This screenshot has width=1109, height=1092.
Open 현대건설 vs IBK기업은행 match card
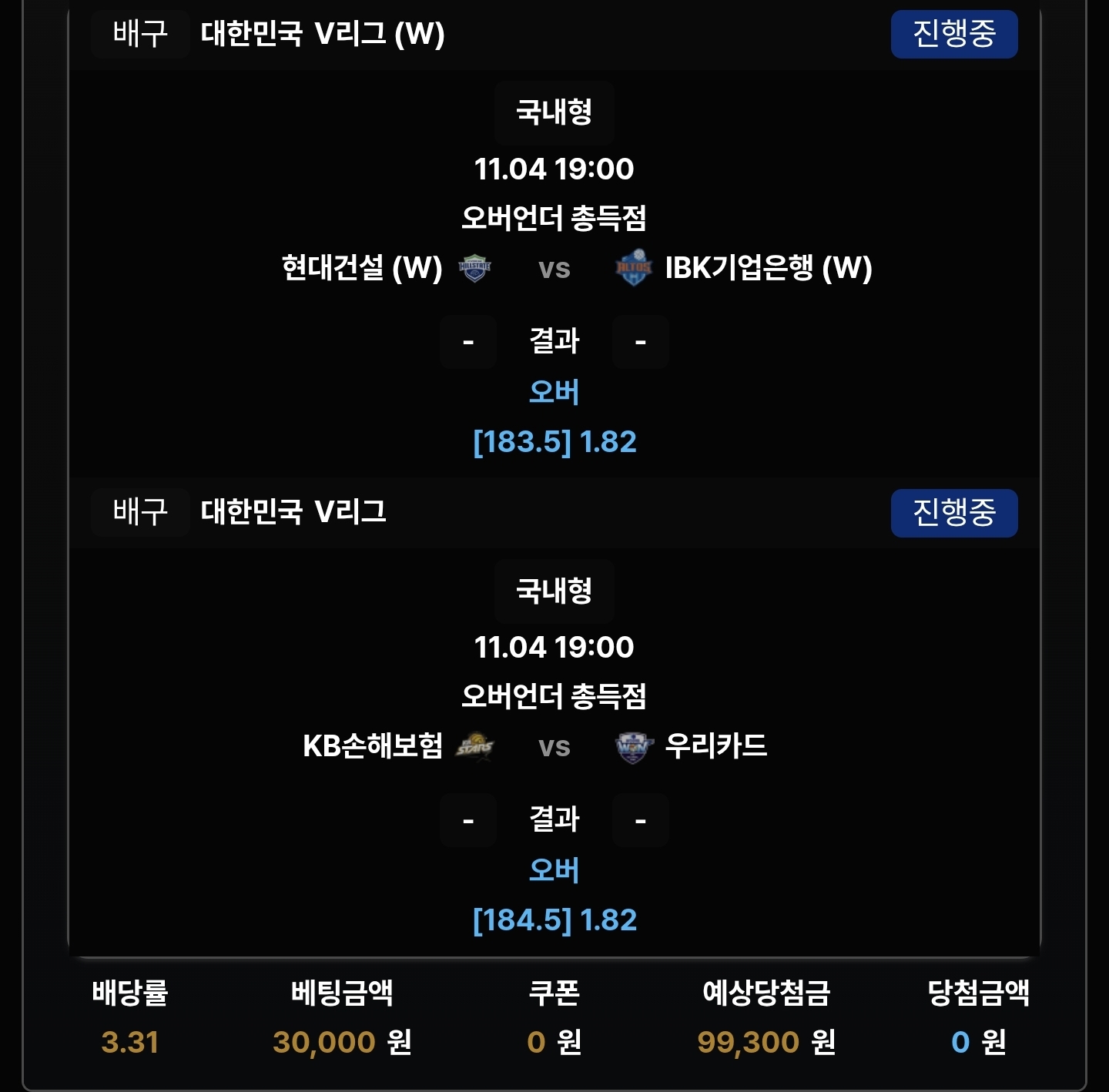point(554,268)
